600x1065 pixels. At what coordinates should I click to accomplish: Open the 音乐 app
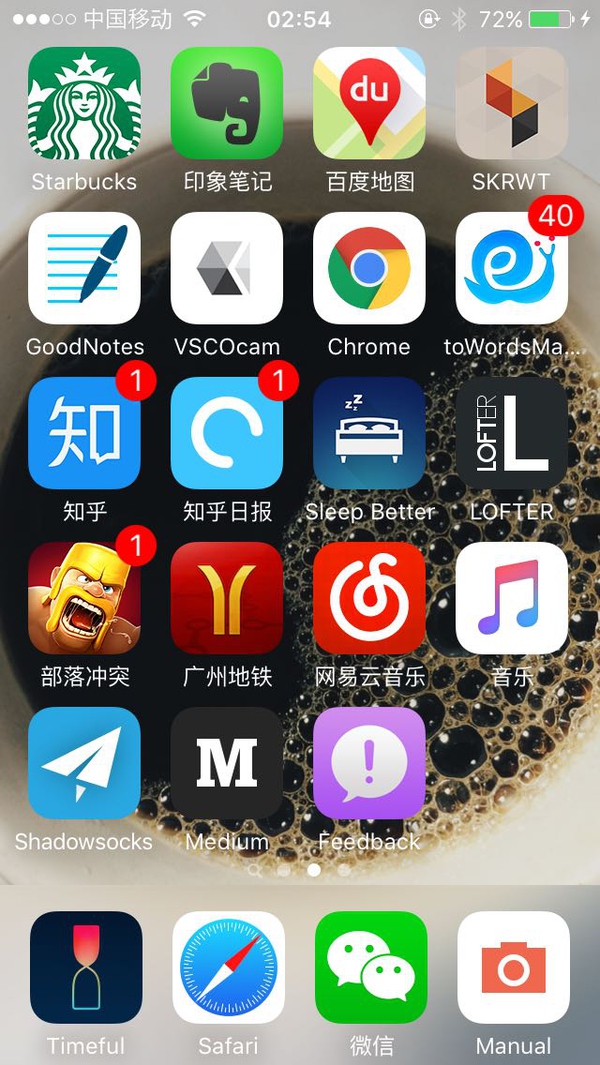tap(511, 598)
